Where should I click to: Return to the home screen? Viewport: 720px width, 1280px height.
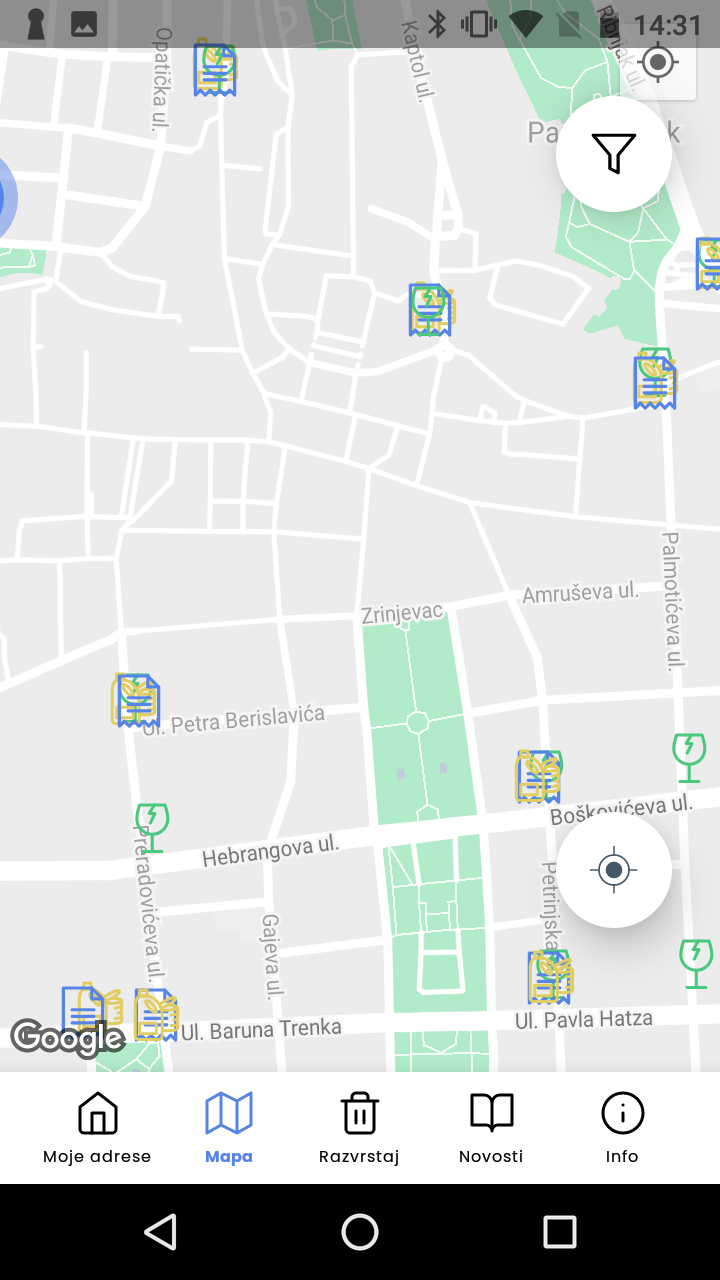[360, 1232]
